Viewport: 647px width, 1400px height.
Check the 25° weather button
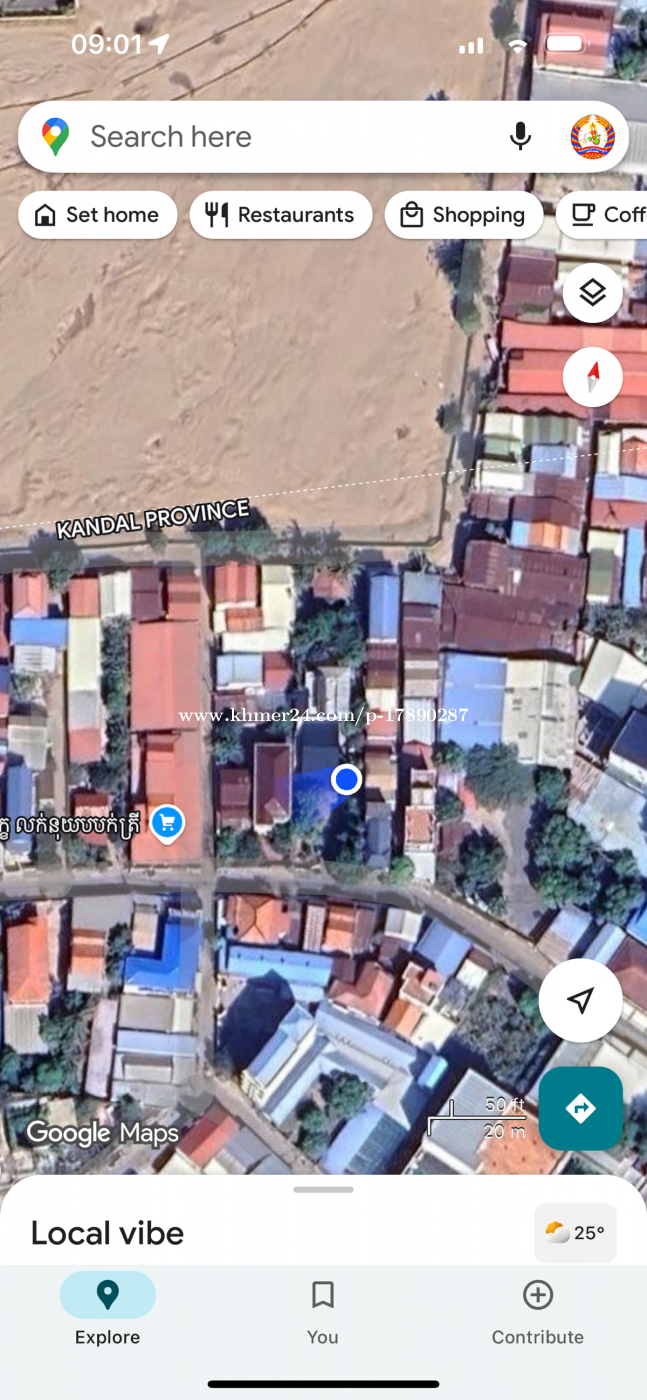575,1233
